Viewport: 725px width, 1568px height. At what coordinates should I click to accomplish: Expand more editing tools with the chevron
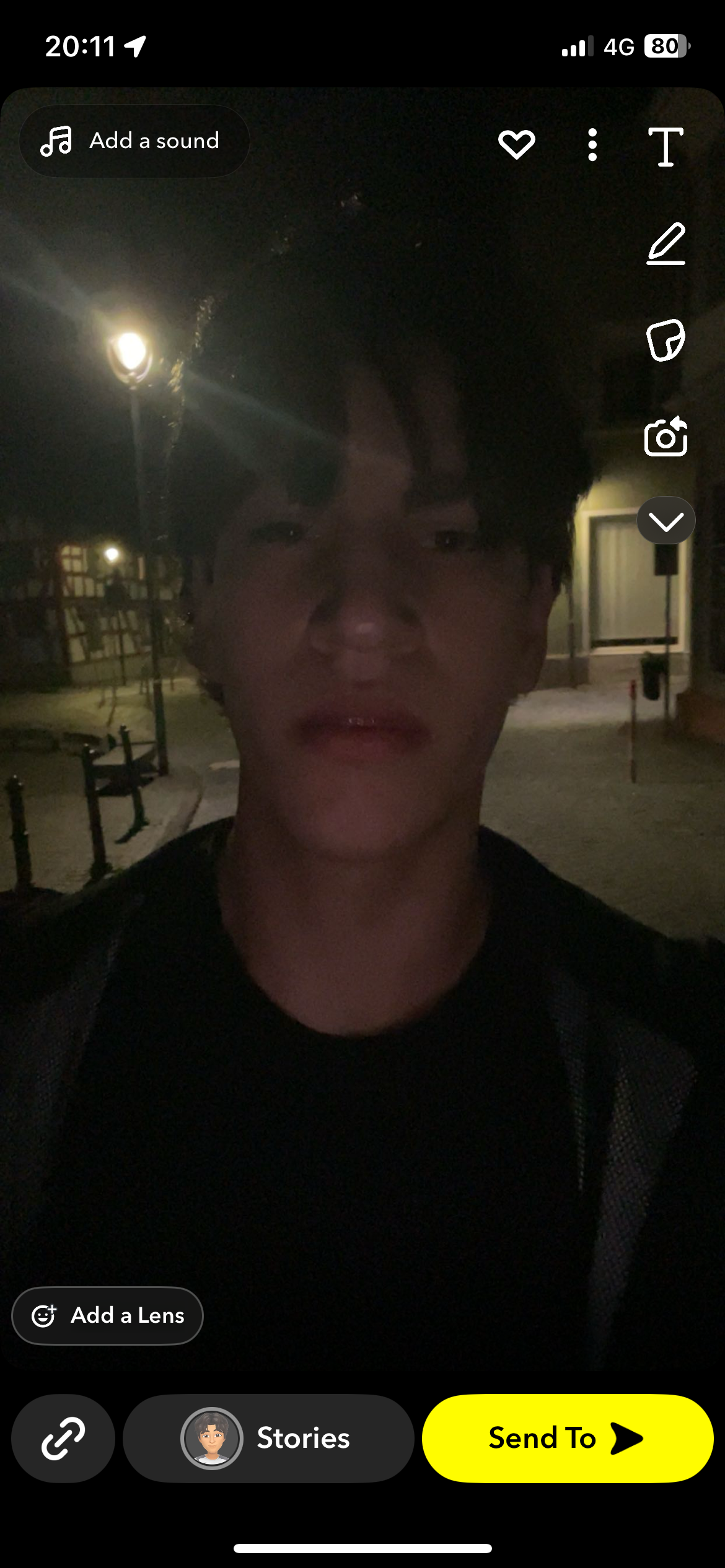[666, 521]
